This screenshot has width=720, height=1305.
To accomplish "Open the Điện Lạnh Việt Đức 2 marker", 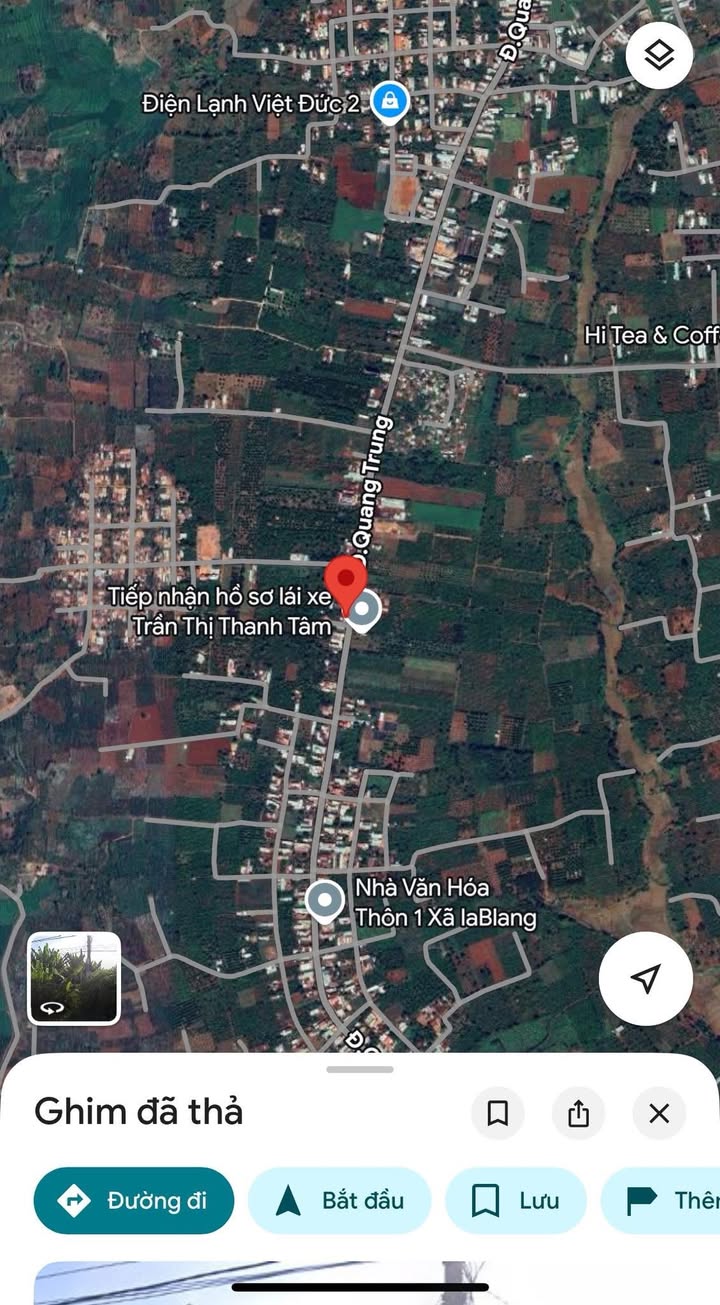I will [x=388, y=101].
